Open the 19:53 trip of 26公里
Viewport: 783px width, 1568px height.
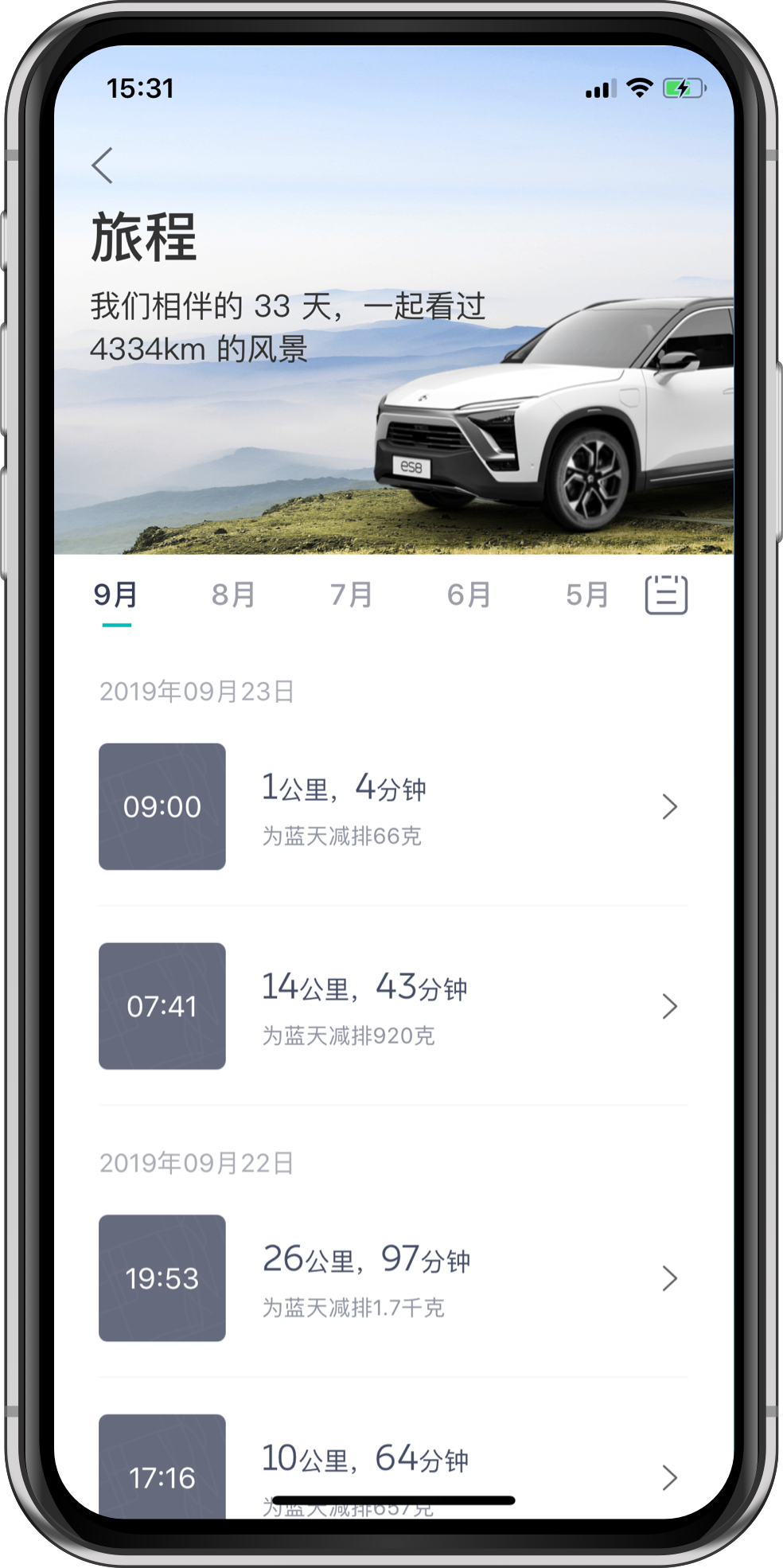click(392, 1278)
